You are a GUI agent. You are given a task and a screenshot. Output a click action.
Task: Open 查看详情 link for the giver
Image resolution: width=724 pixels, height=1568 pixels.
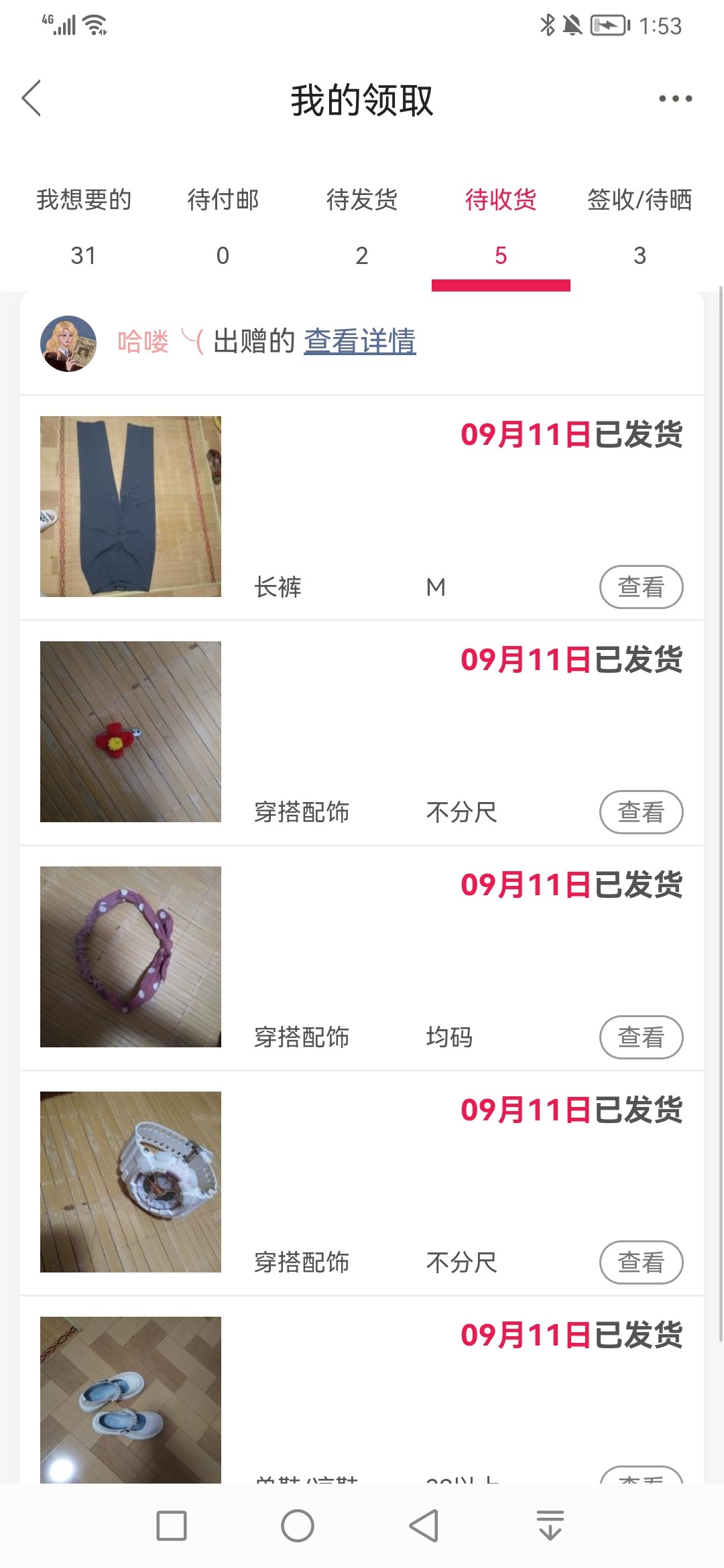[x=360, y=342]
